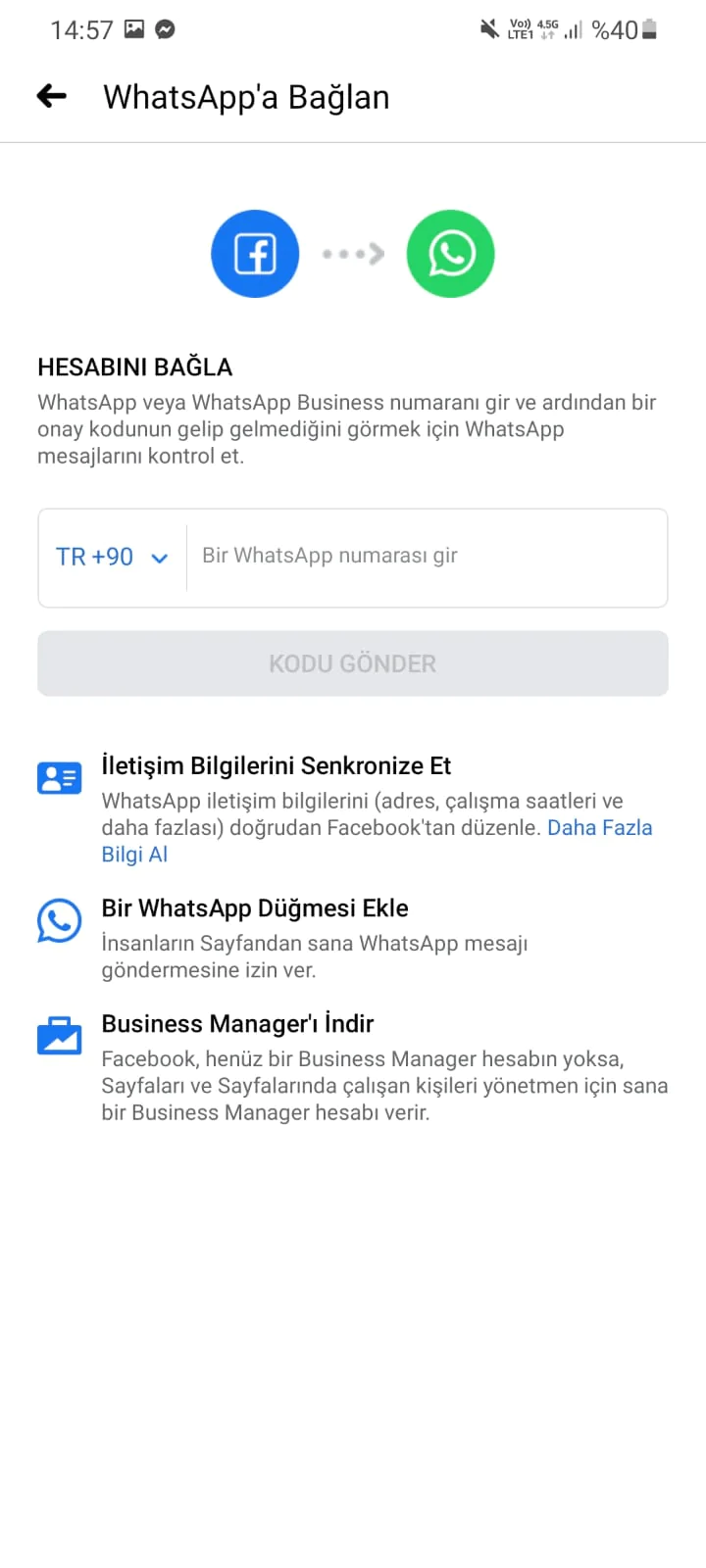Focus the WhatsApp number input field
Screen dimensions: 706x1568
pyautogui.click(x=427, y=557)
